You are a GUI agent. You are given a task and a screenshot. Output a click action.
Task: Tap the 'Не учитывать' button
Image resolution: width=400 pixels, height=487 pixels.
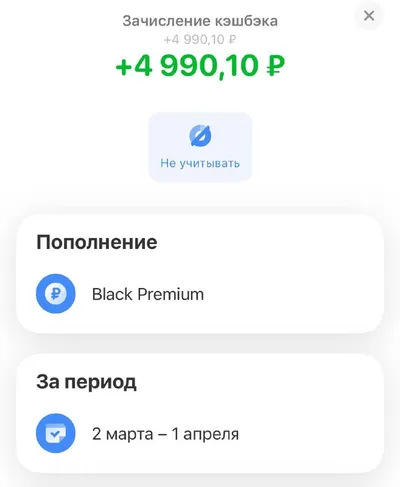point(200,147)
